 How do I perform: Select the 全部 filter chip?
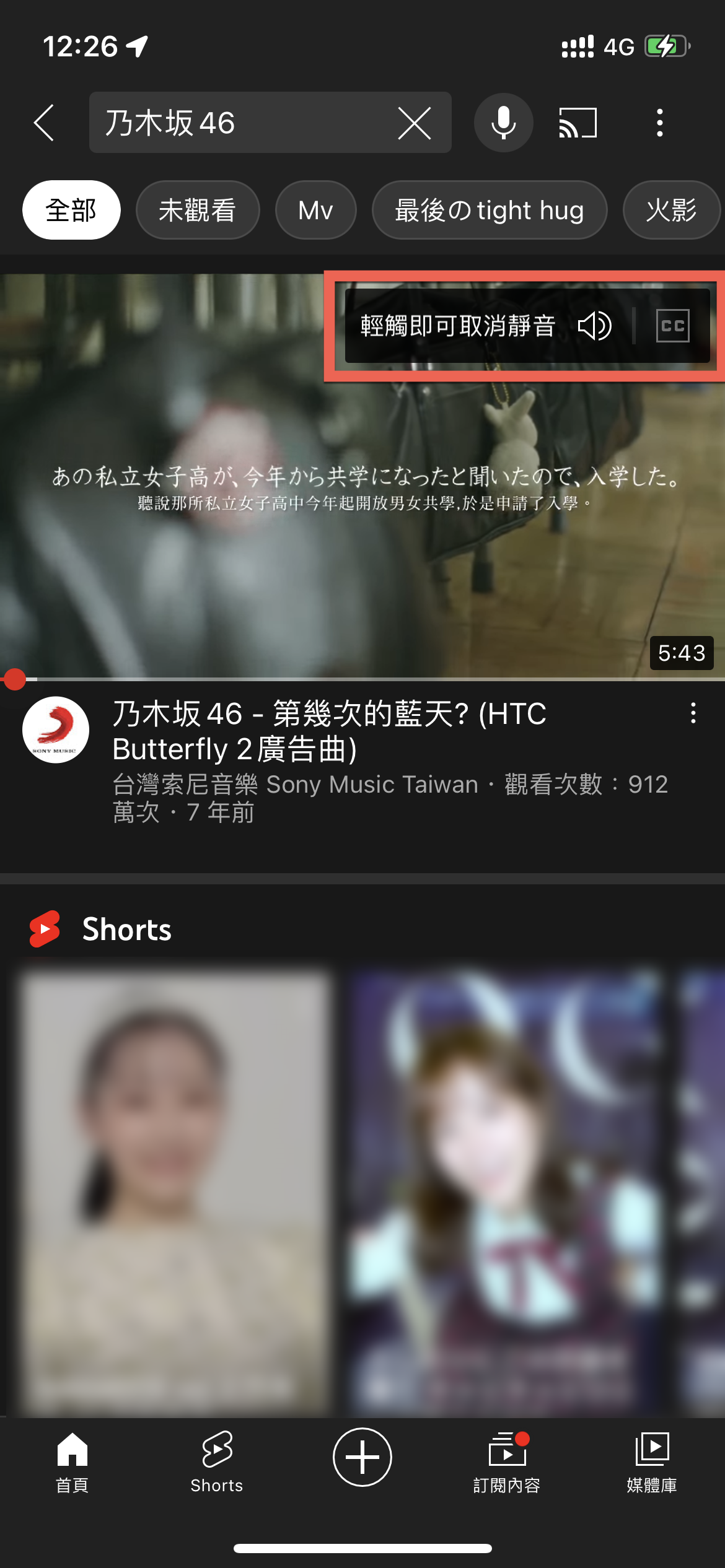pyautogui.click(x=71, y=210)
